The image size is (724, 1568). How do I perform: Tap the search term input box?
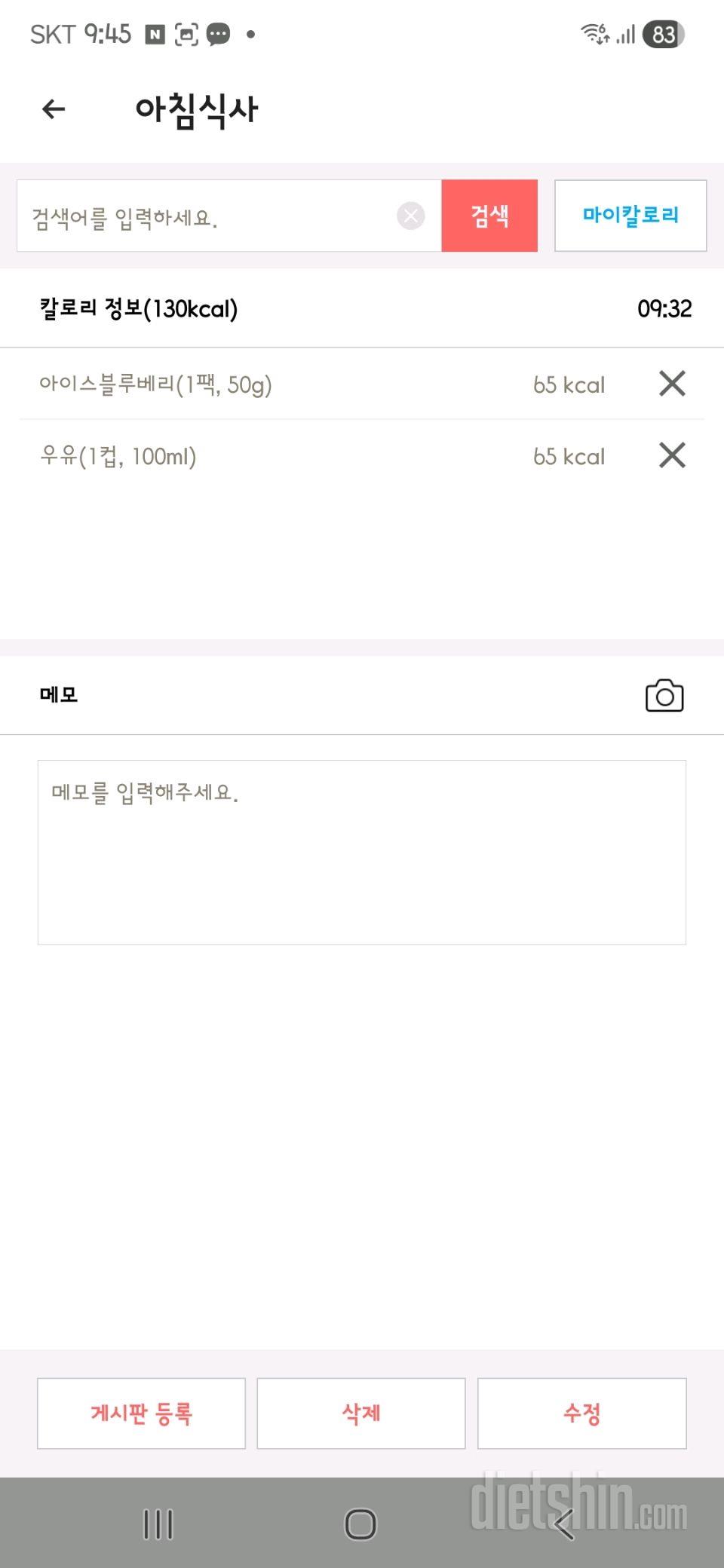211,216
